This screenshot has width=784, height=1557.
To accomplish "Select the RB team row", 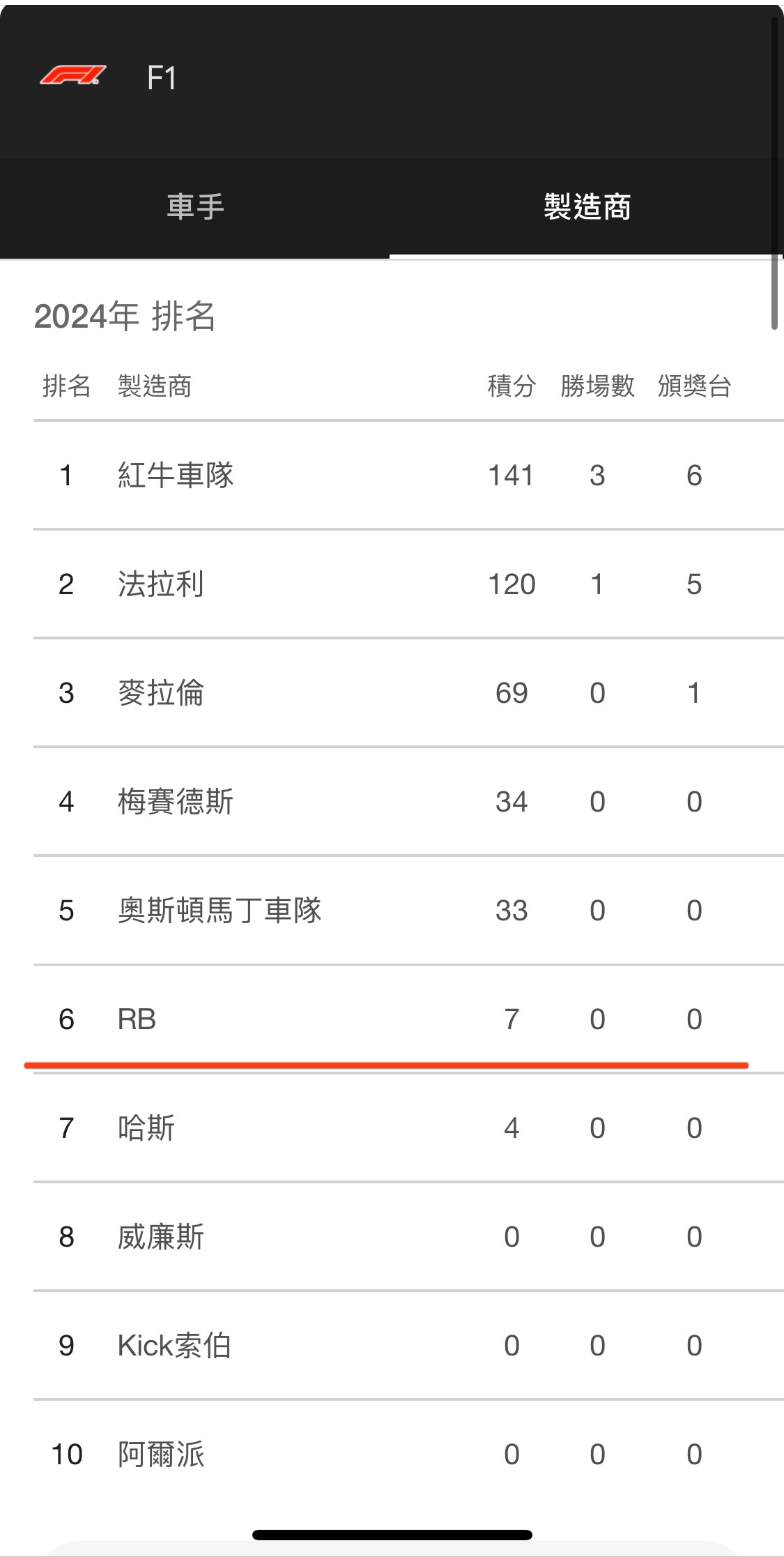I will pos(408,1019).
